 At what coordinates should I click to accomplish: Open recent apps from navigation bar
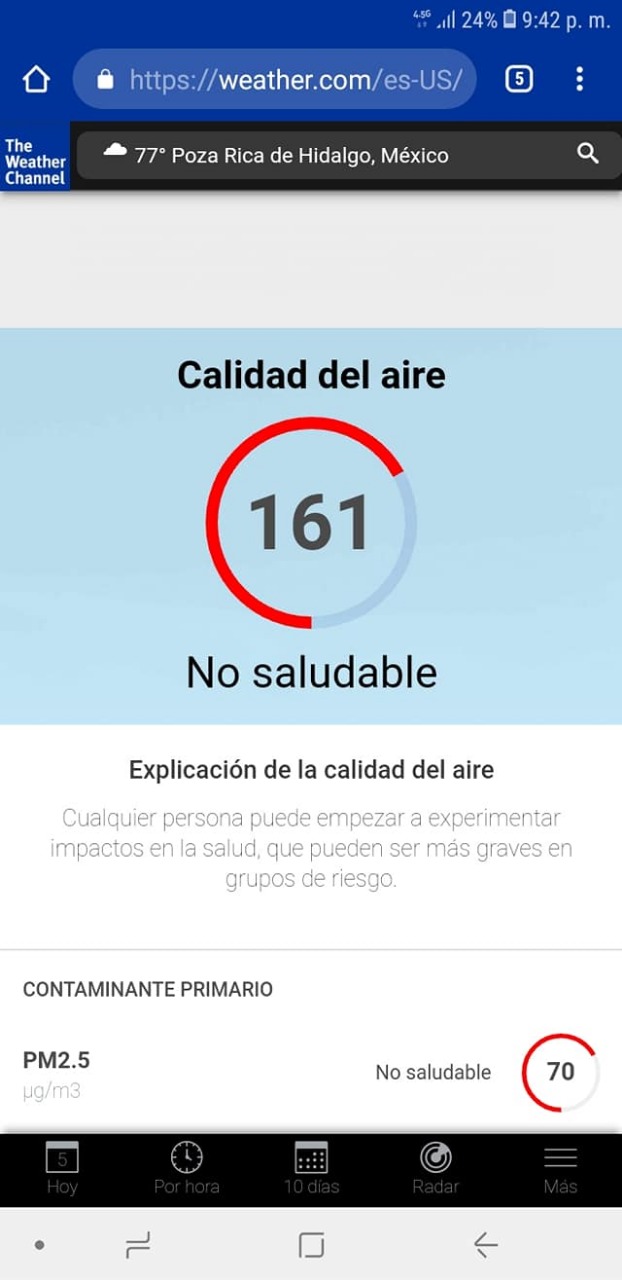(x=137, y=1245)
